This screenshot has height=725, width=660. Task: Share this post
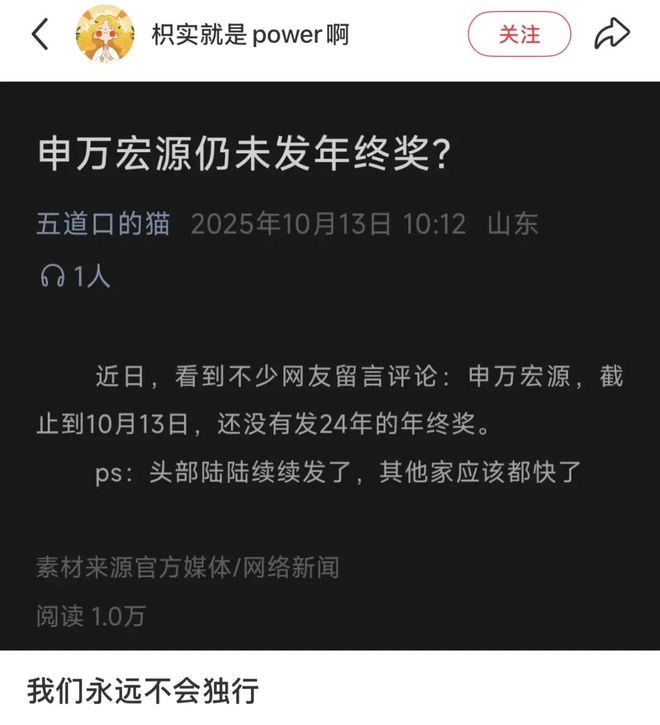(611, 33)
